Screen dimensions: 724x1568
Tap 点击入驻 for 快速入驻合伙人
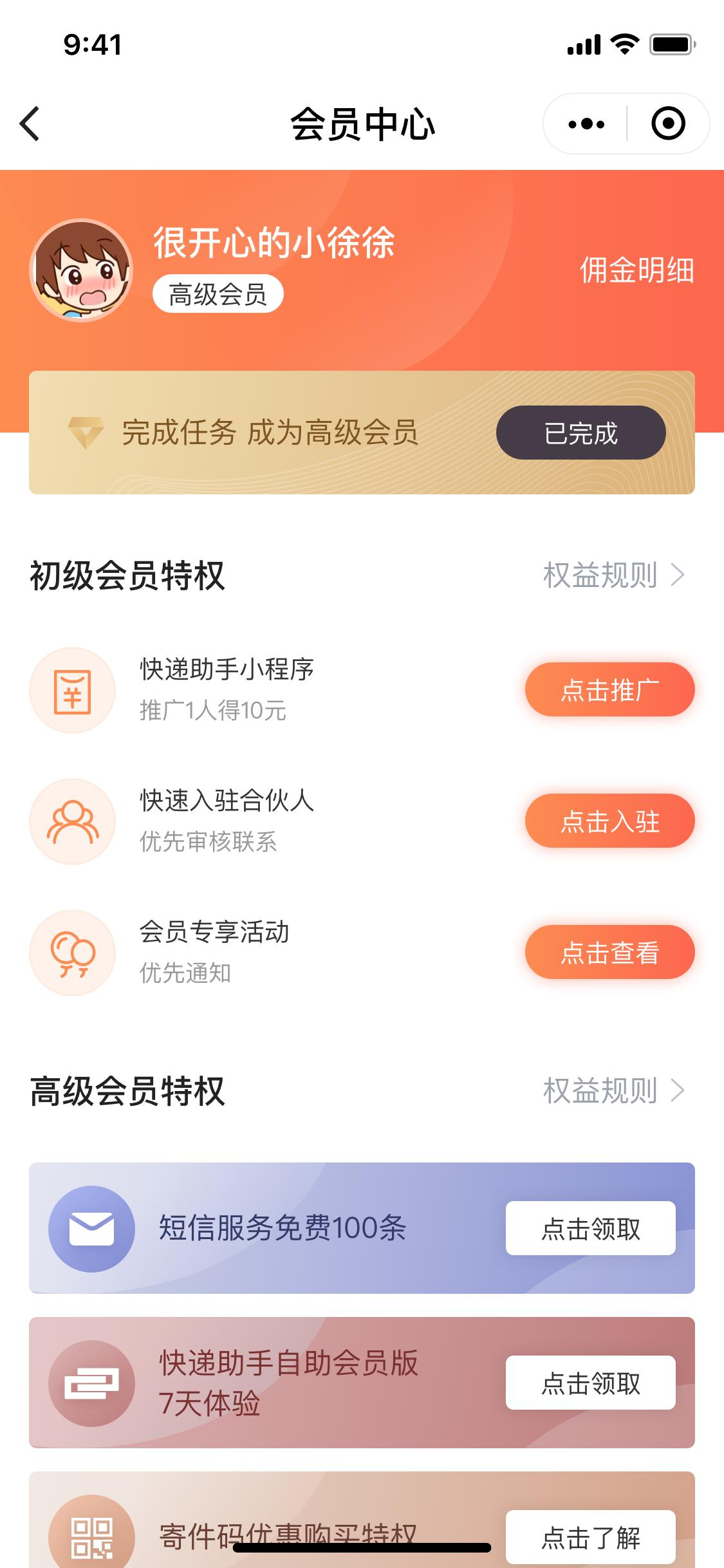(x=609, y=821)
